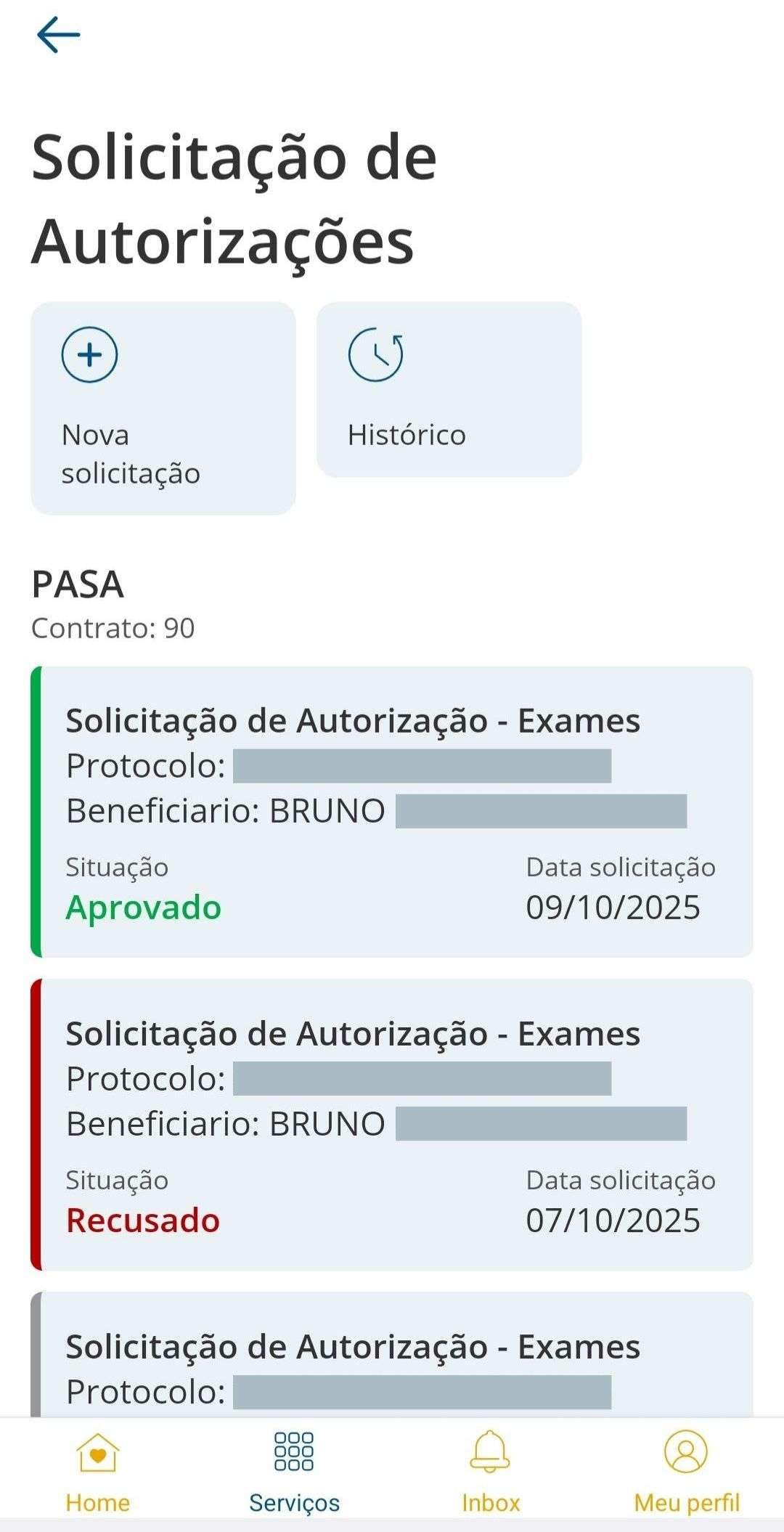Open the Inbox tab

click(x=491, y=1472)
